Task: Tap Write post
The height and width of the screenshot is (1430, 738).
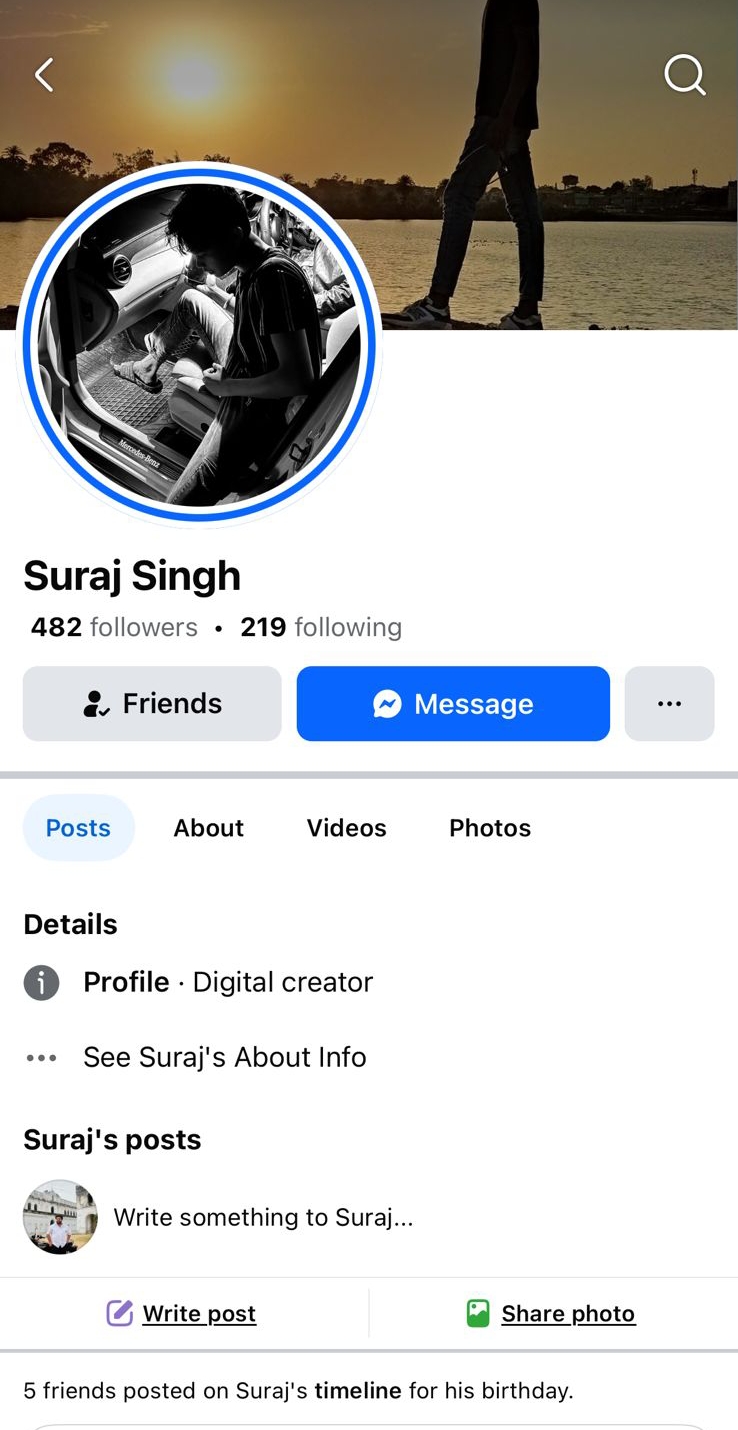Action: (x=182, y=1313)
